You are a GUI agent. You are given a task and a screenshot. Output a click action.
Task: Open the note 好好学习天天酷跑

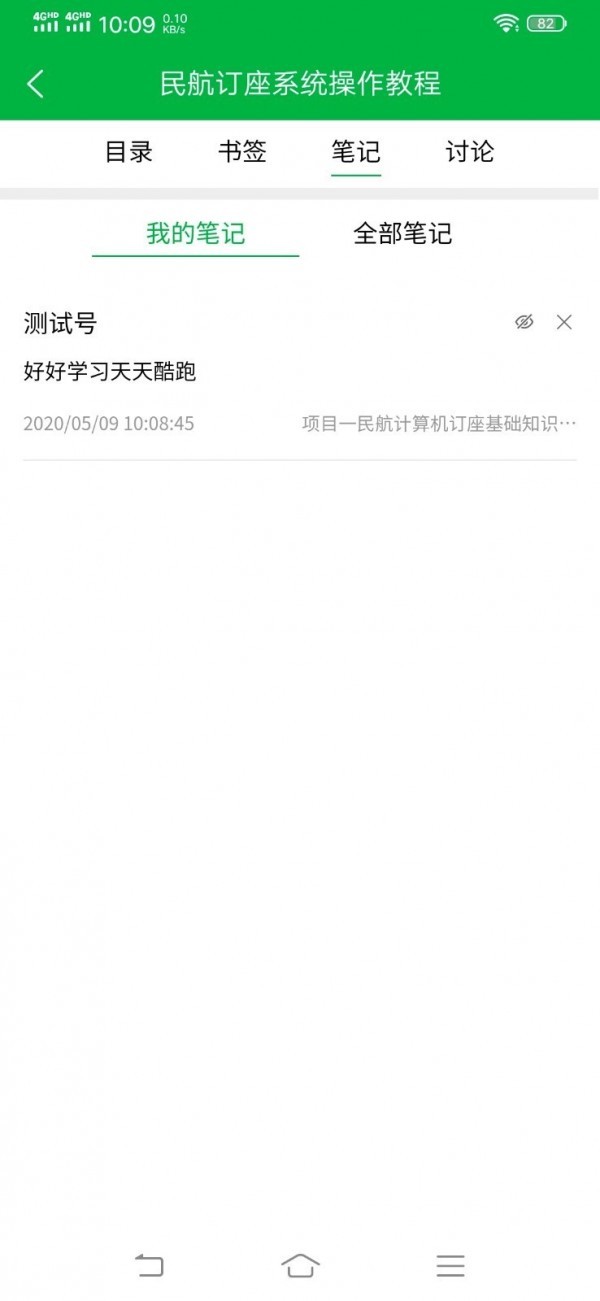[110, 372]
